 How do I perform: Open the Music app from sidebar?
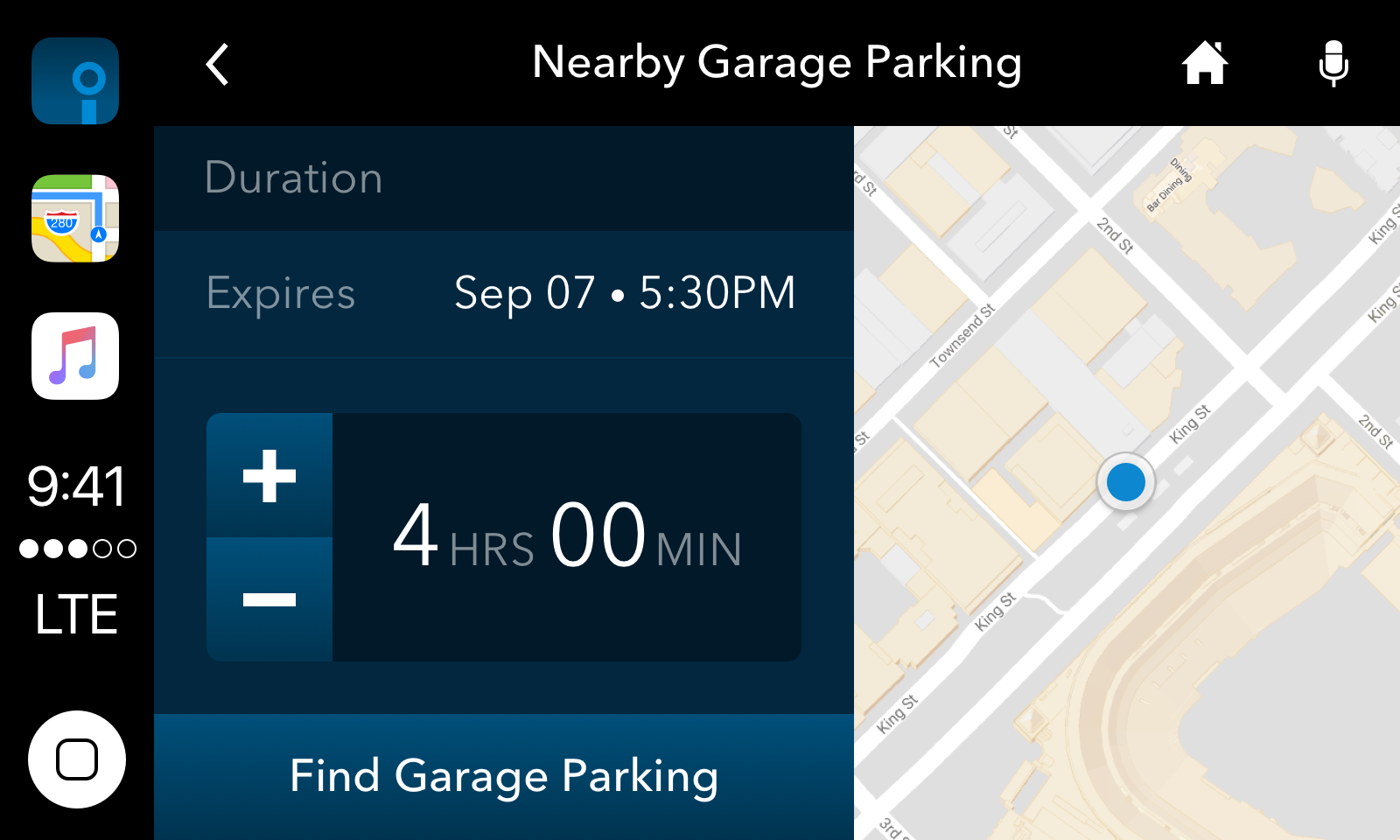pos(75,356)
